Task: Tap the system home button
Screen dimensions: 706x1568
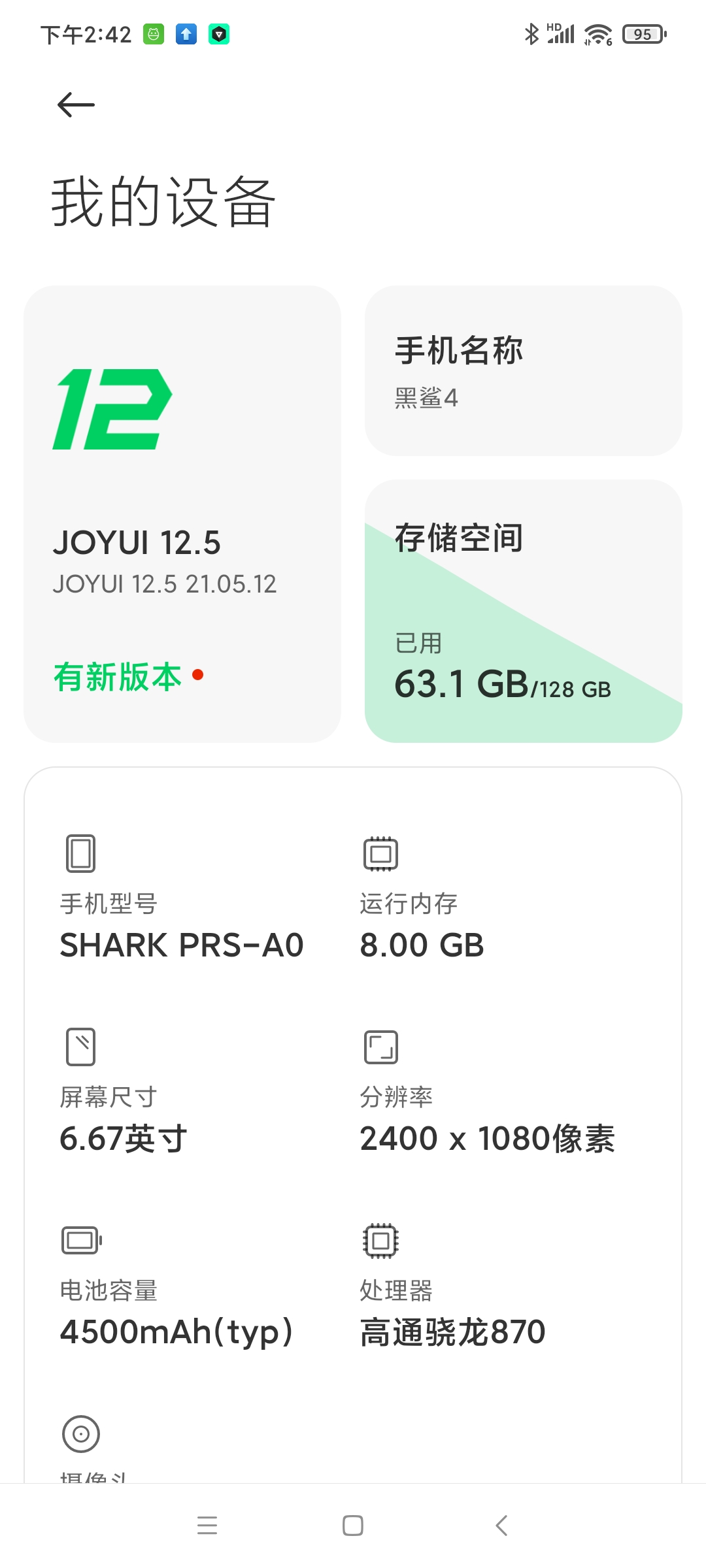Action: click(x=353, y=1526)
